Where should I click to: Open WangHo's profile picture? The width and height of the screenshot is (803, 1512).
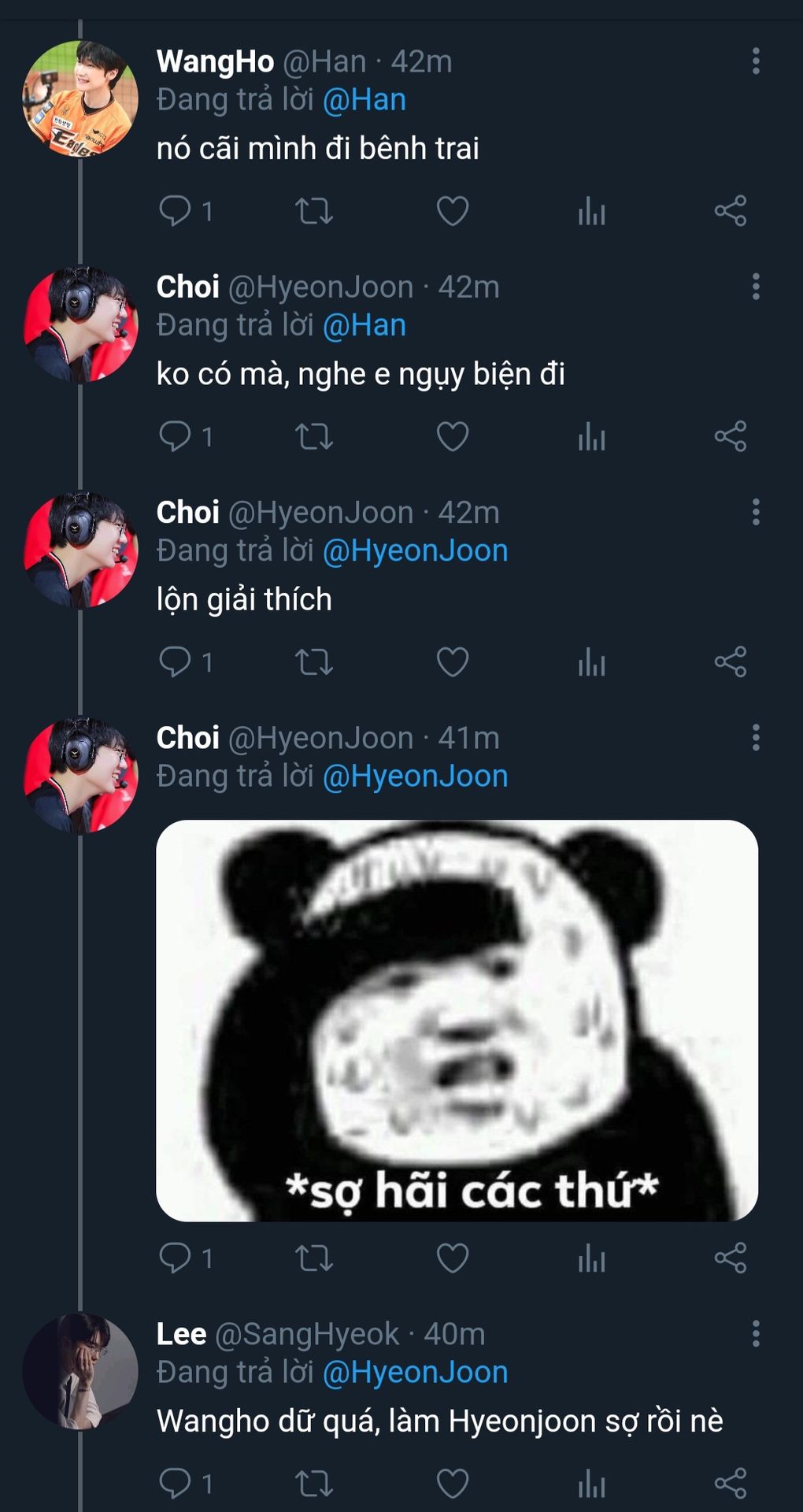pyautogui.click(x=80, y=98)
